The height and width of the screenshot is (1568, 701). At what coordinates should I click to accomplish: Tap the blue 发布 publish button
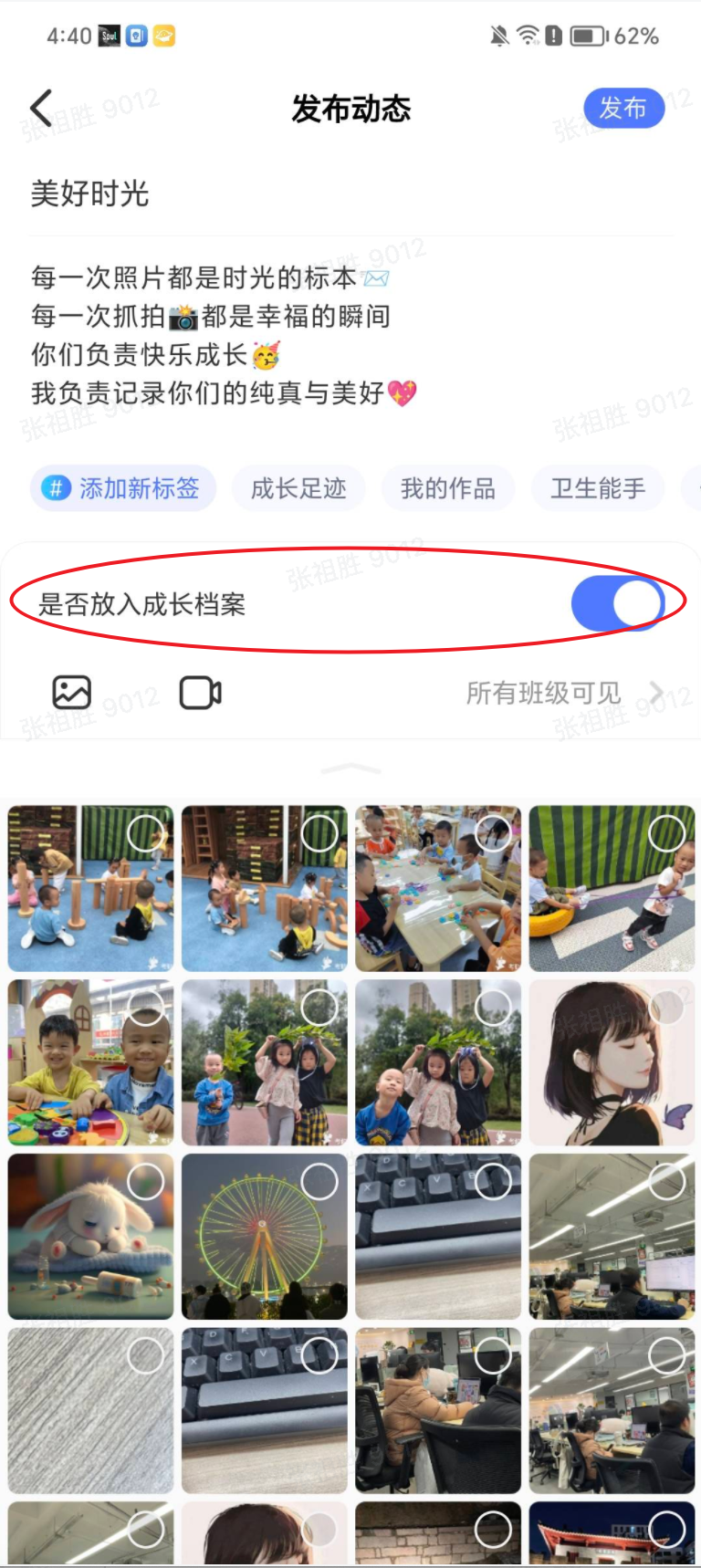[623, 109]
